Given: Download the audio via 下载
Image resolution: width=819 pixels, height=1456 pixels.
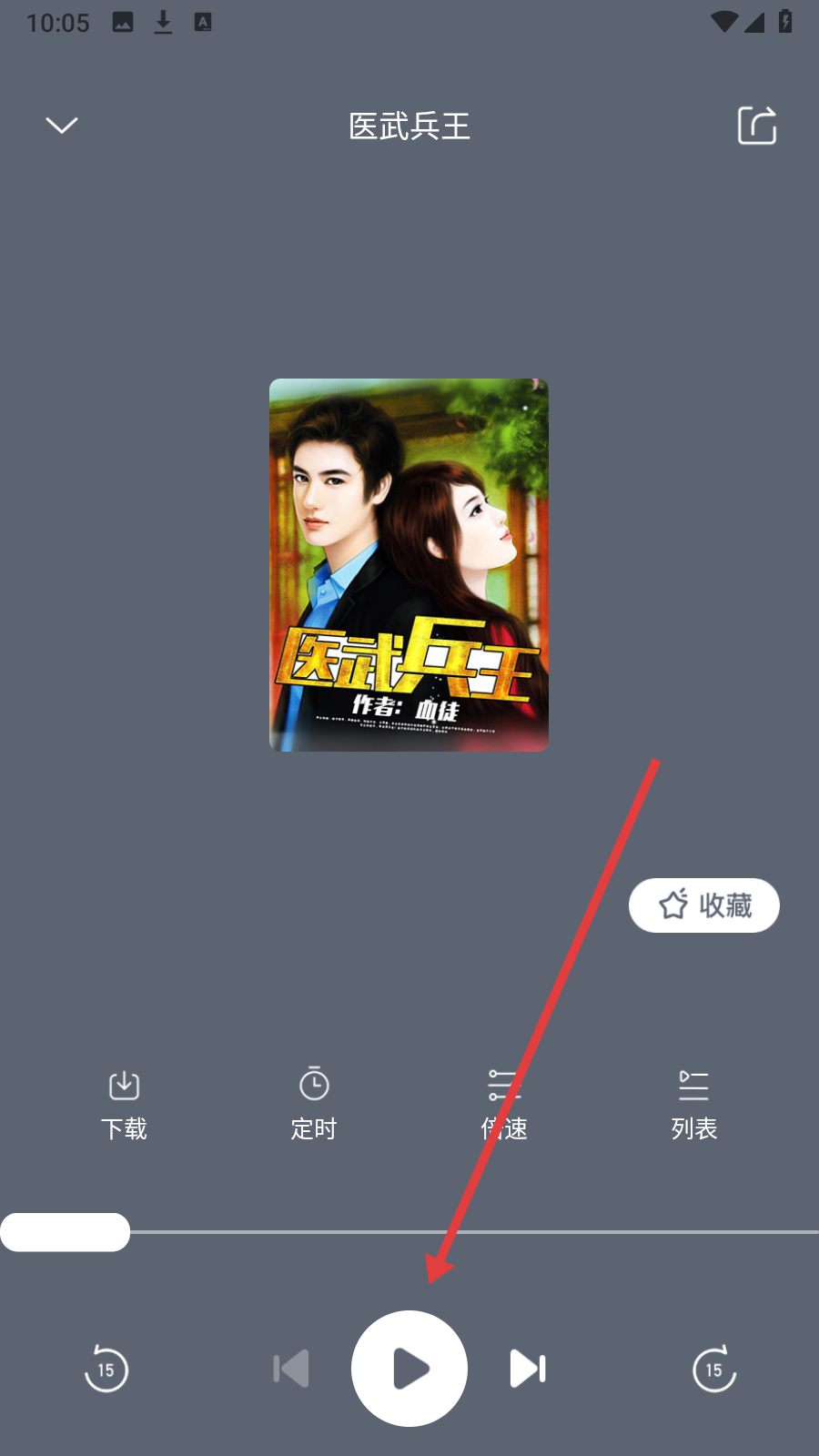Looking at the screenshot, I should [x=124, y=1105].
